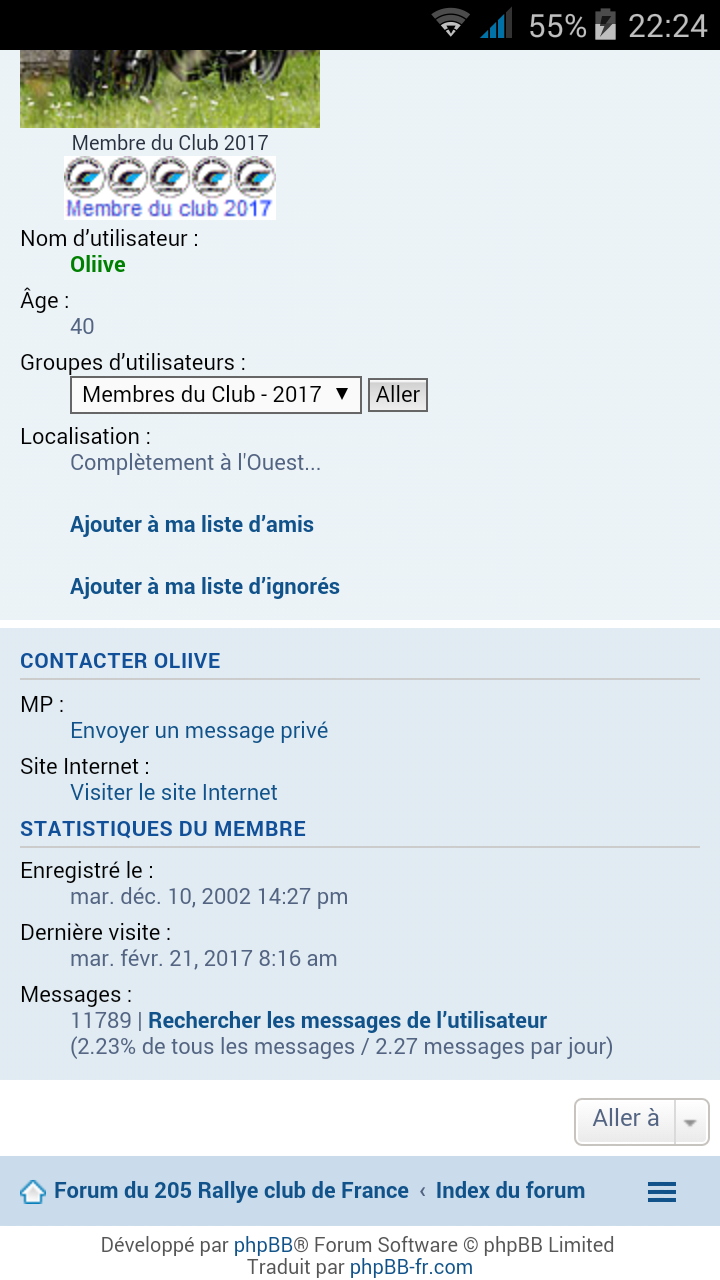Image resolution: width=720 pixels, height=1280 pixels.
Task: Open the Index du forum link
Action: point(511,1191)
